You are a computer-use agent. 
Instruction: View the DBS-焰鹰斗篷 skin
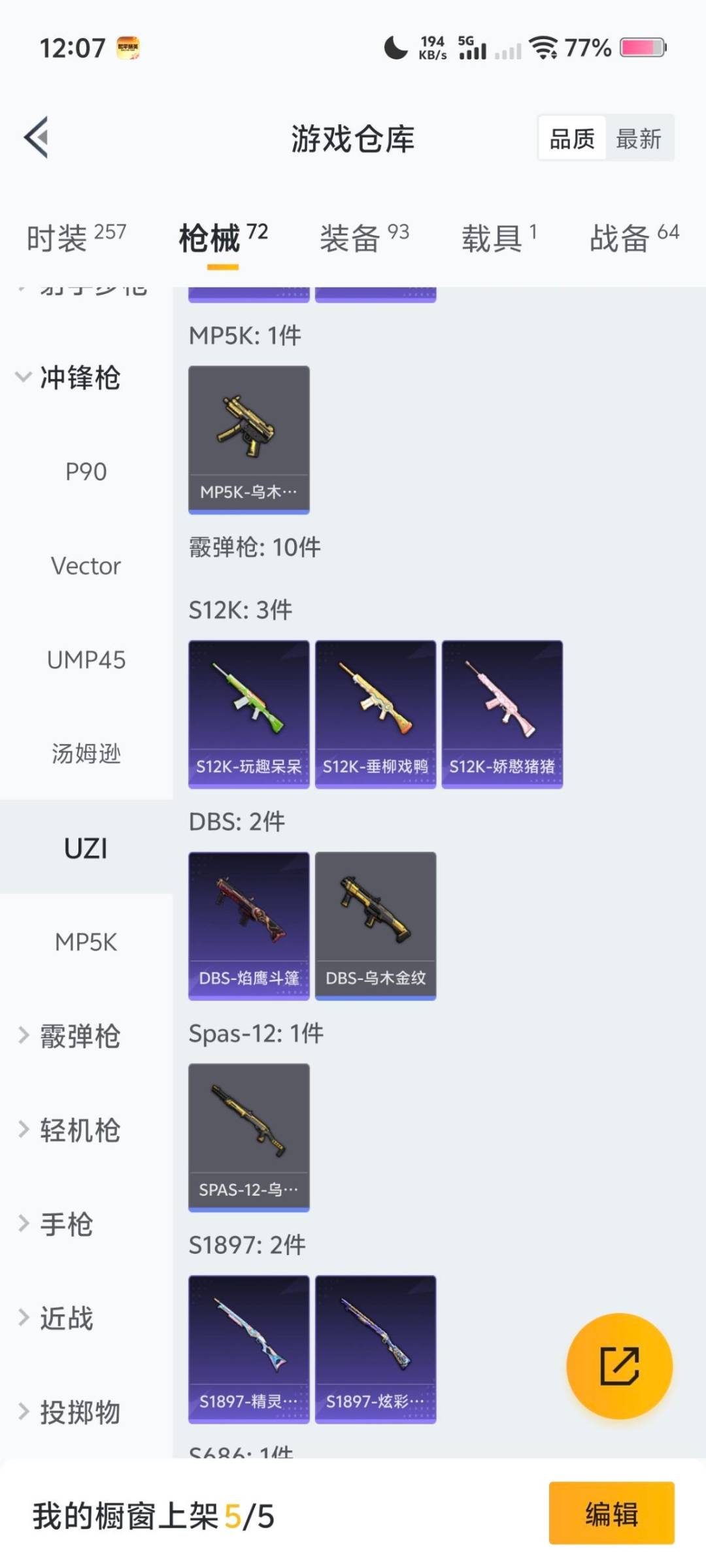pos(248,921)
